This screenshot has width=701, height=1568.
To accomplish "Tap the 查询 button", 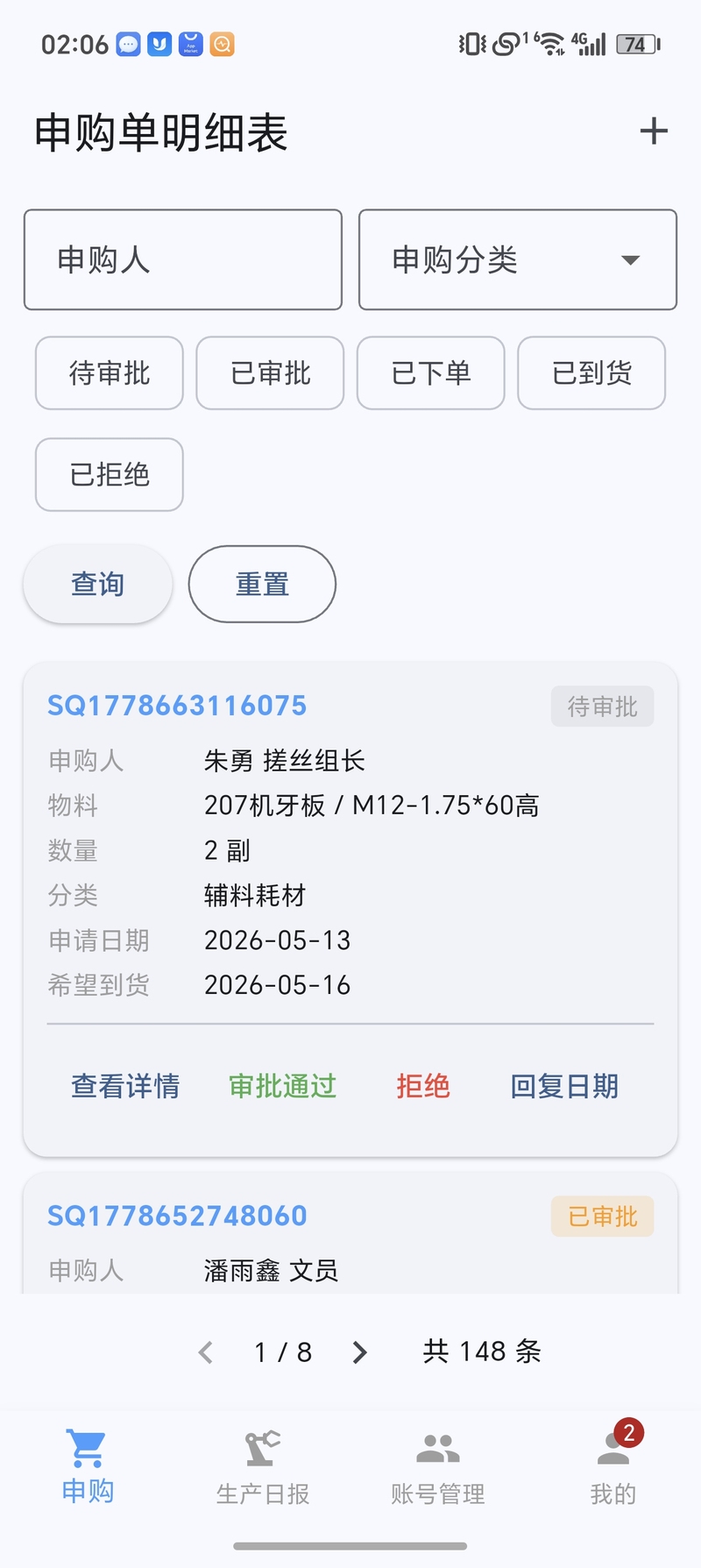I will [97, 585].
